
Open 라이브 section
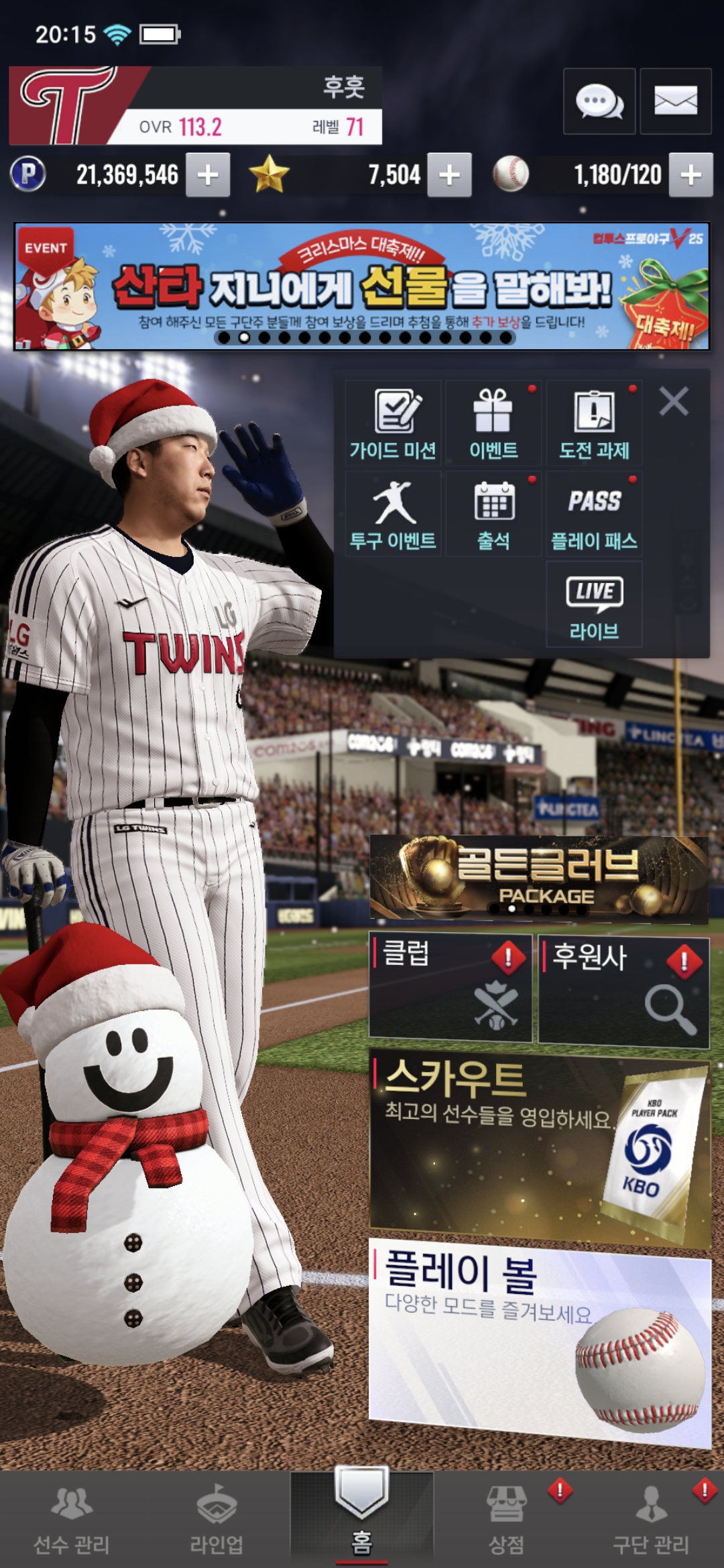coord(594,604)
